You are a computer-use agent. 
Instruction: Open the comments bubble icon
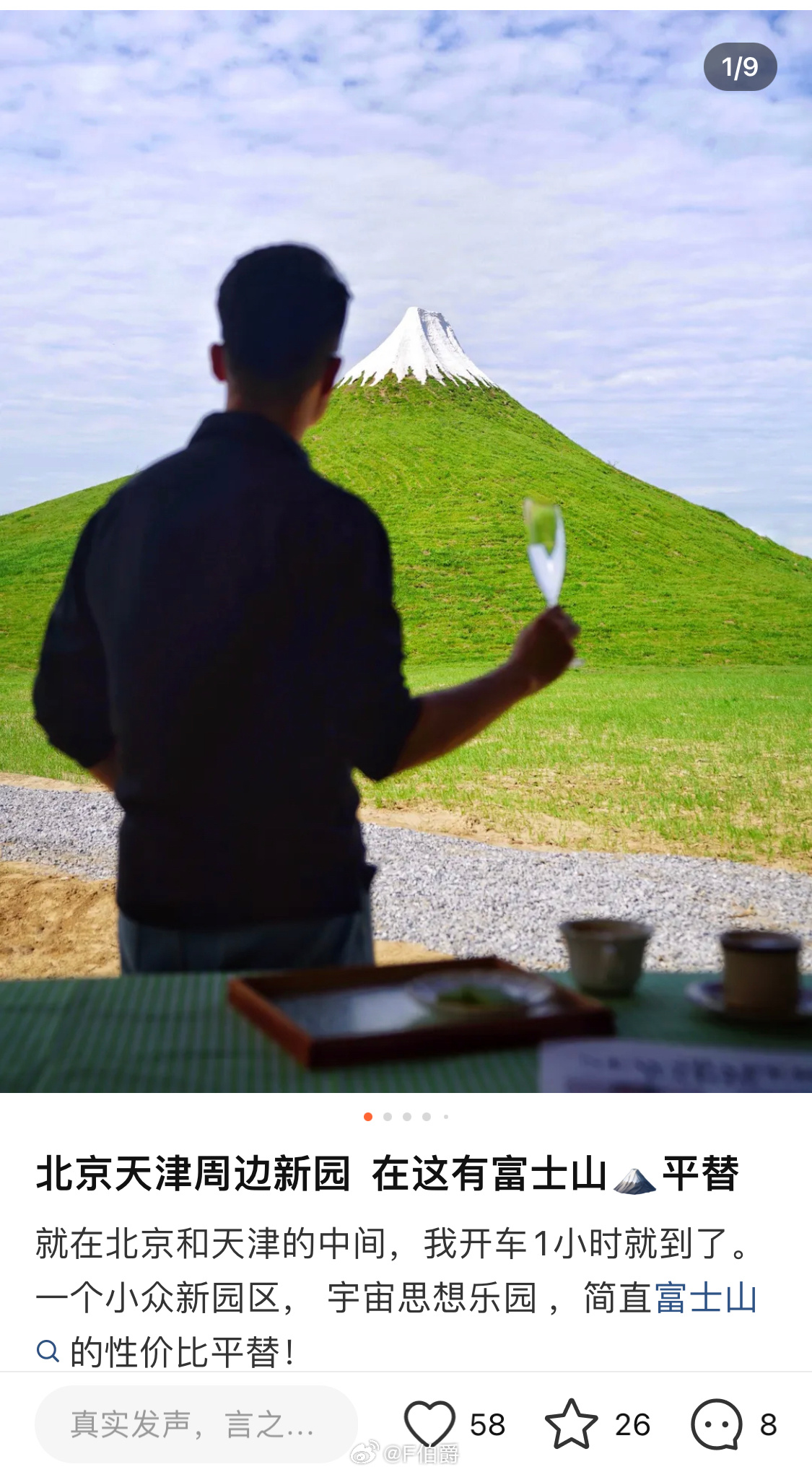[x=716, y=1424]
